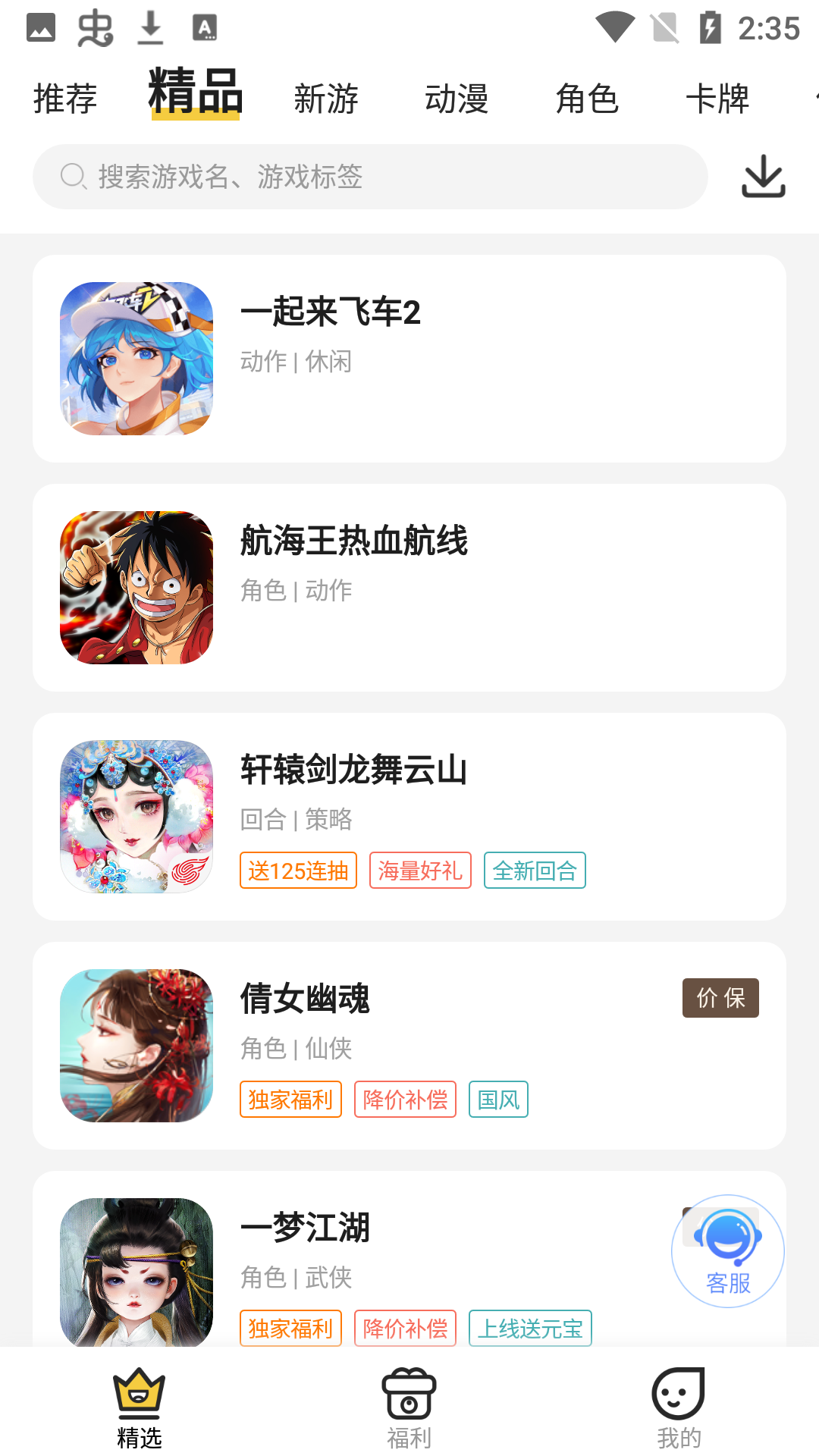
Task: Tap the 价保 badge on 倩女幽魂
Action: (720, 998)
